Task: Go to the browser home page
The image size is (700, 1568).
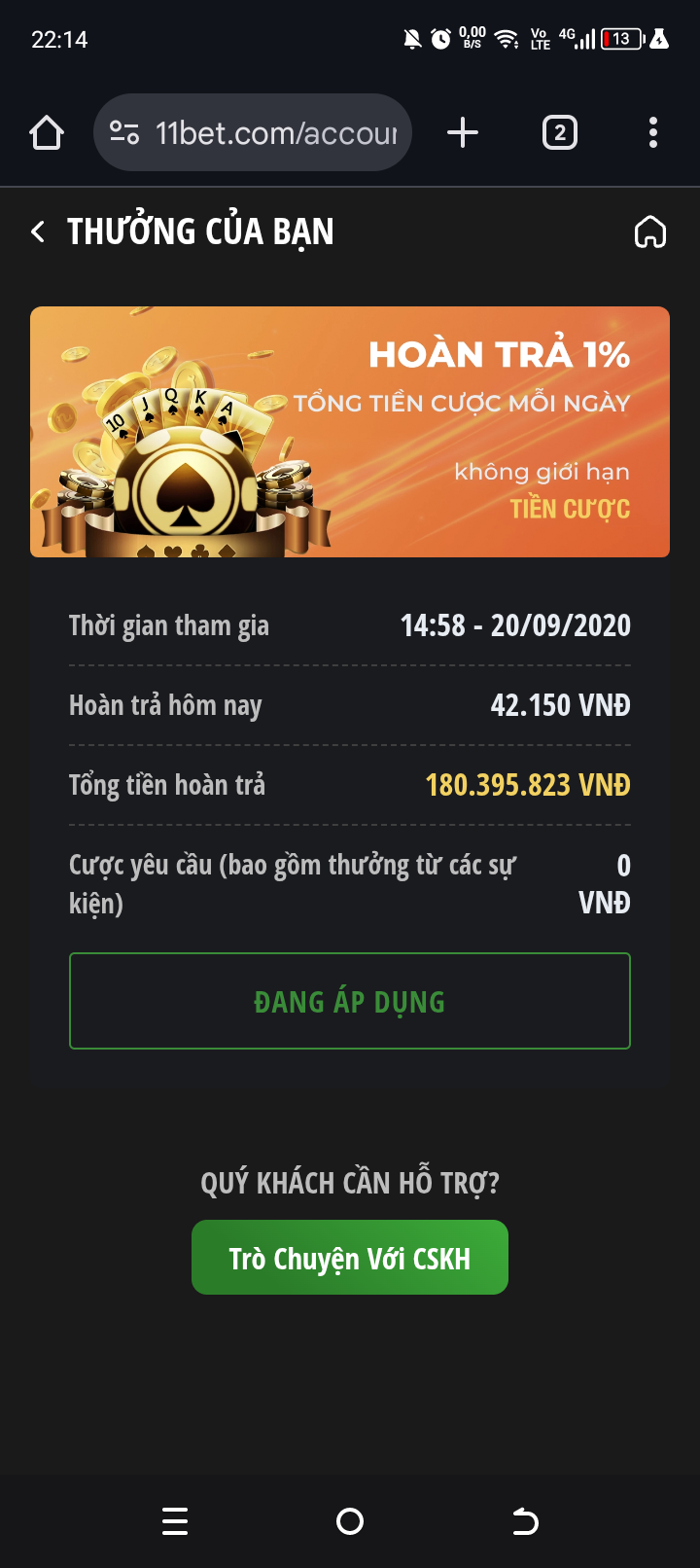Action: point(47,132)
